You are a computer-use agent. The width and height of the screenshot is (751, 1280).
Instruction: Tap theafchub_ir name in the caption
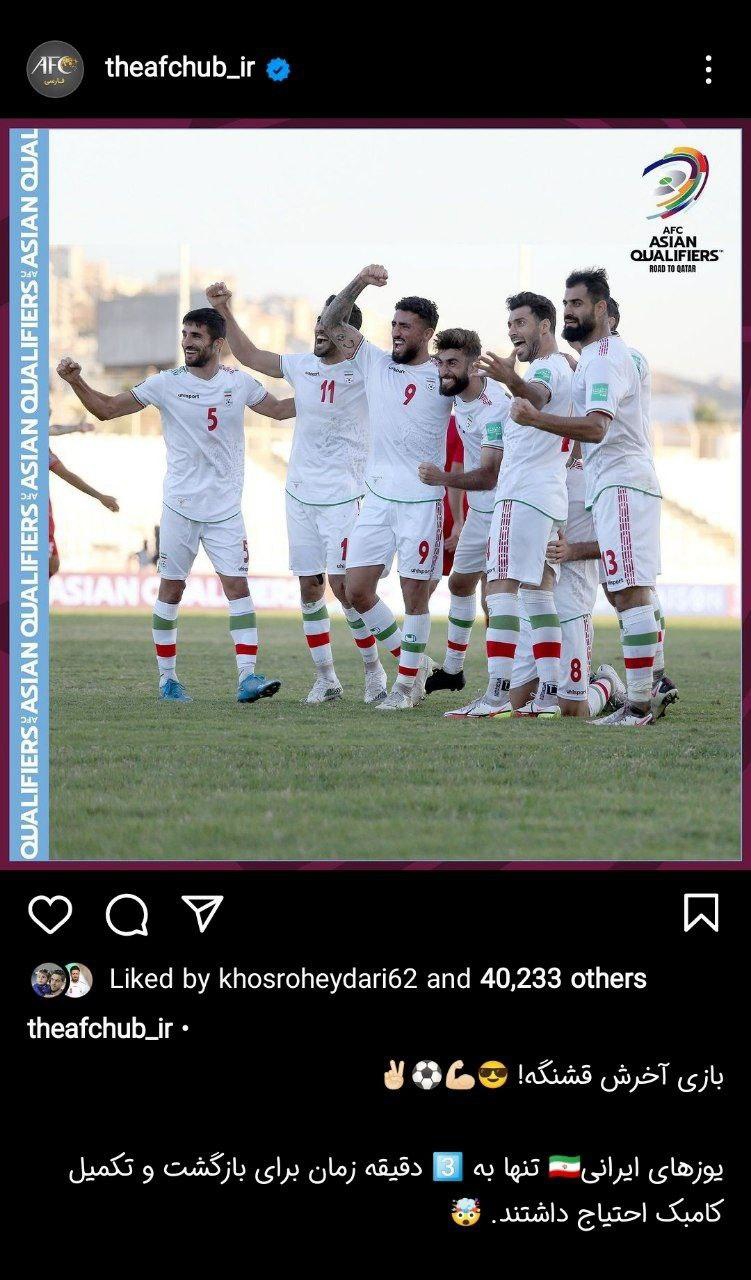click(x=100, y=1028)
